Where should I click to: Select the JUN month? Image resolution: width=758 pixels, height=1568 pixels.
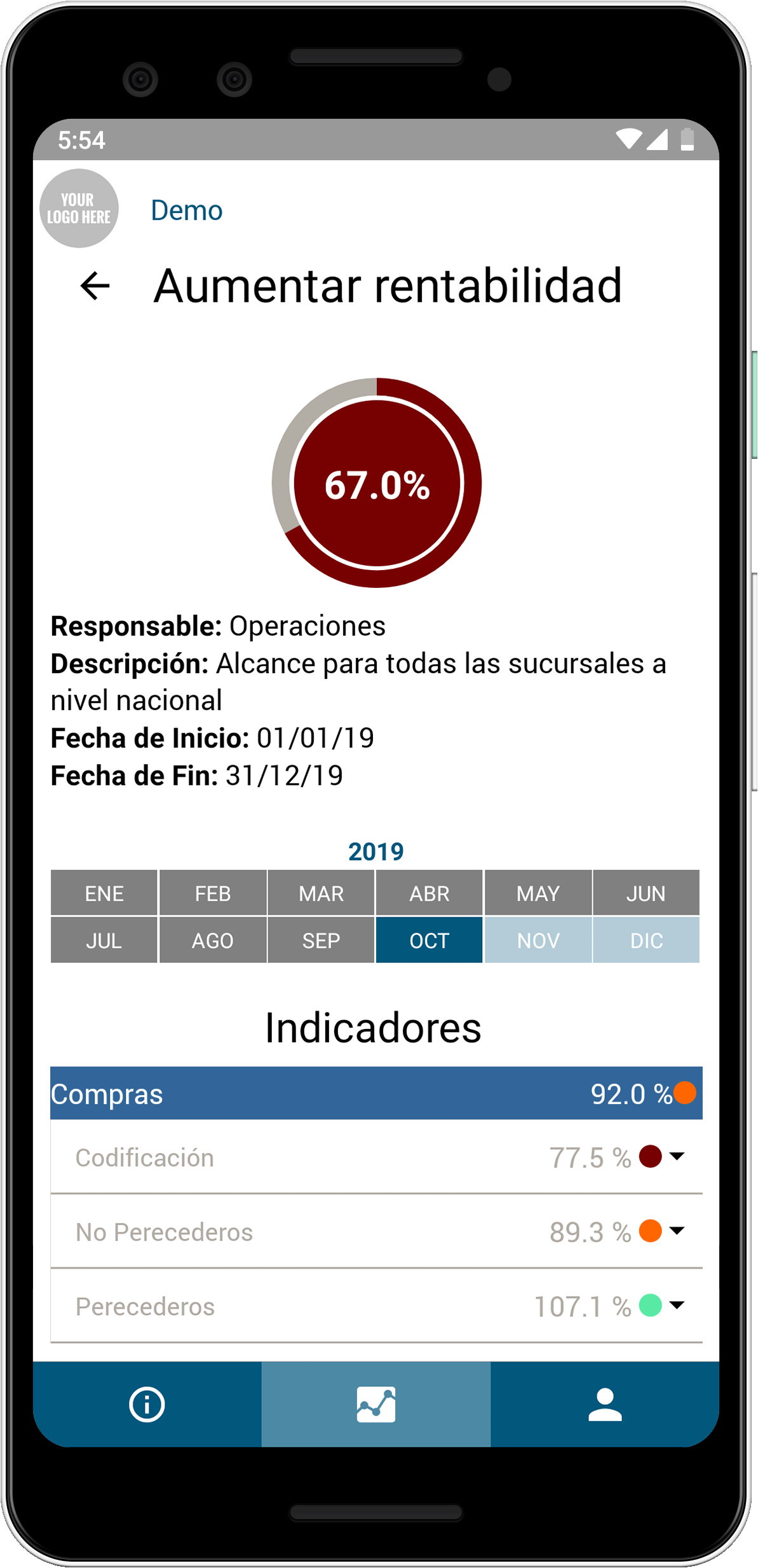coord(646,893)
